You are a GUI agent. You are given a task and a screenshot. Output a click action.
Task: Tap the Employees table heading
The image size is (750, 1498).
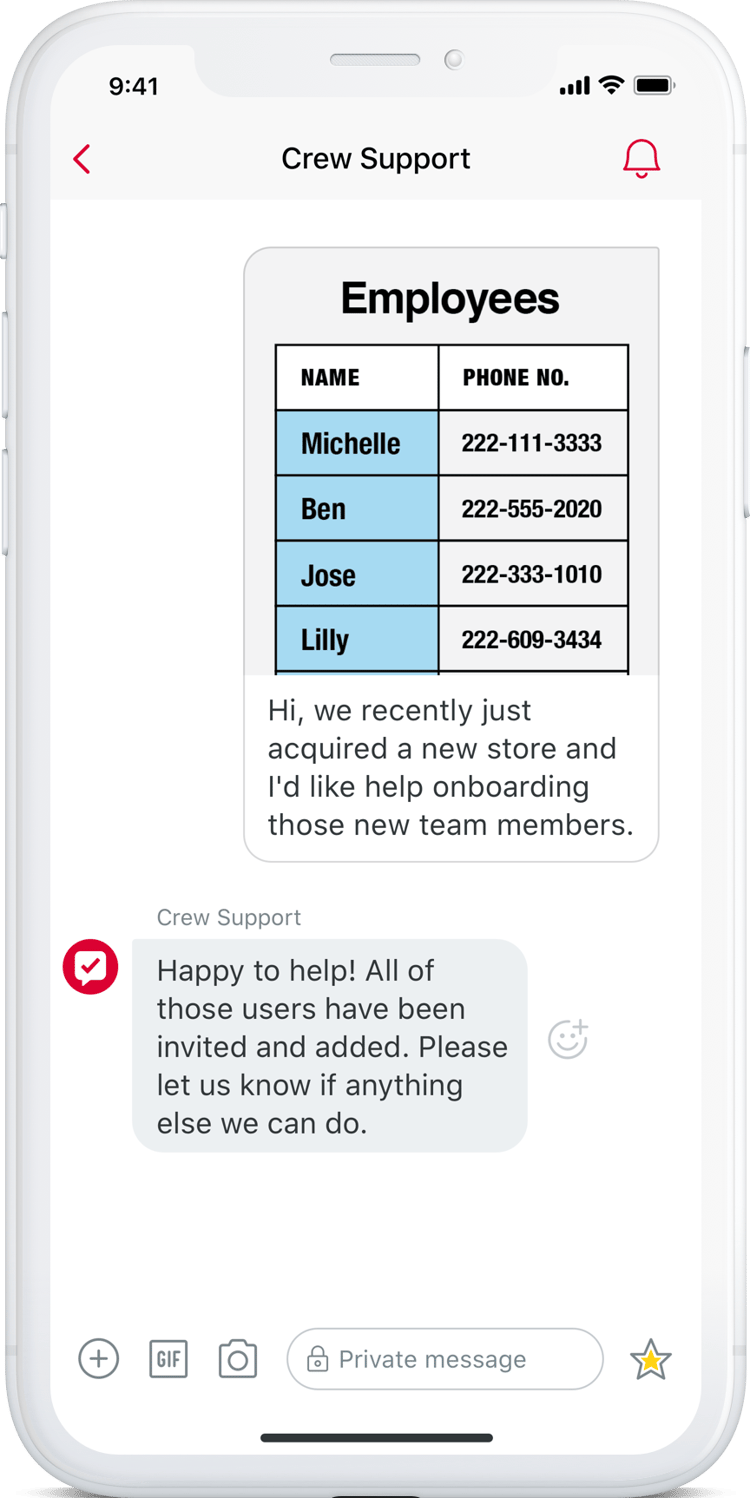[449, 297]
